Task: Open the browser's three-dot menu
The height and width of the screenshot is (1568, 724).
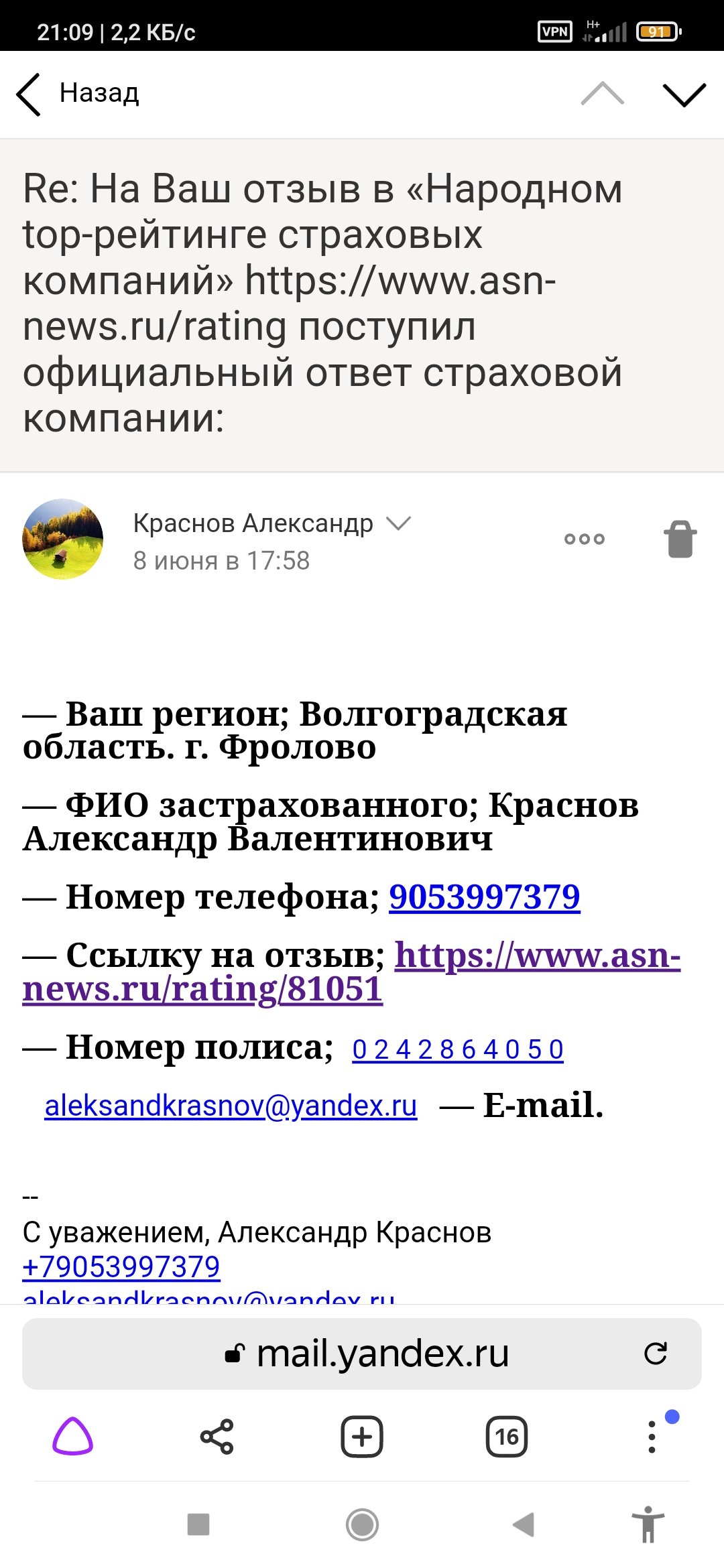Action: pyautogui.click(x=652, y=1436)
